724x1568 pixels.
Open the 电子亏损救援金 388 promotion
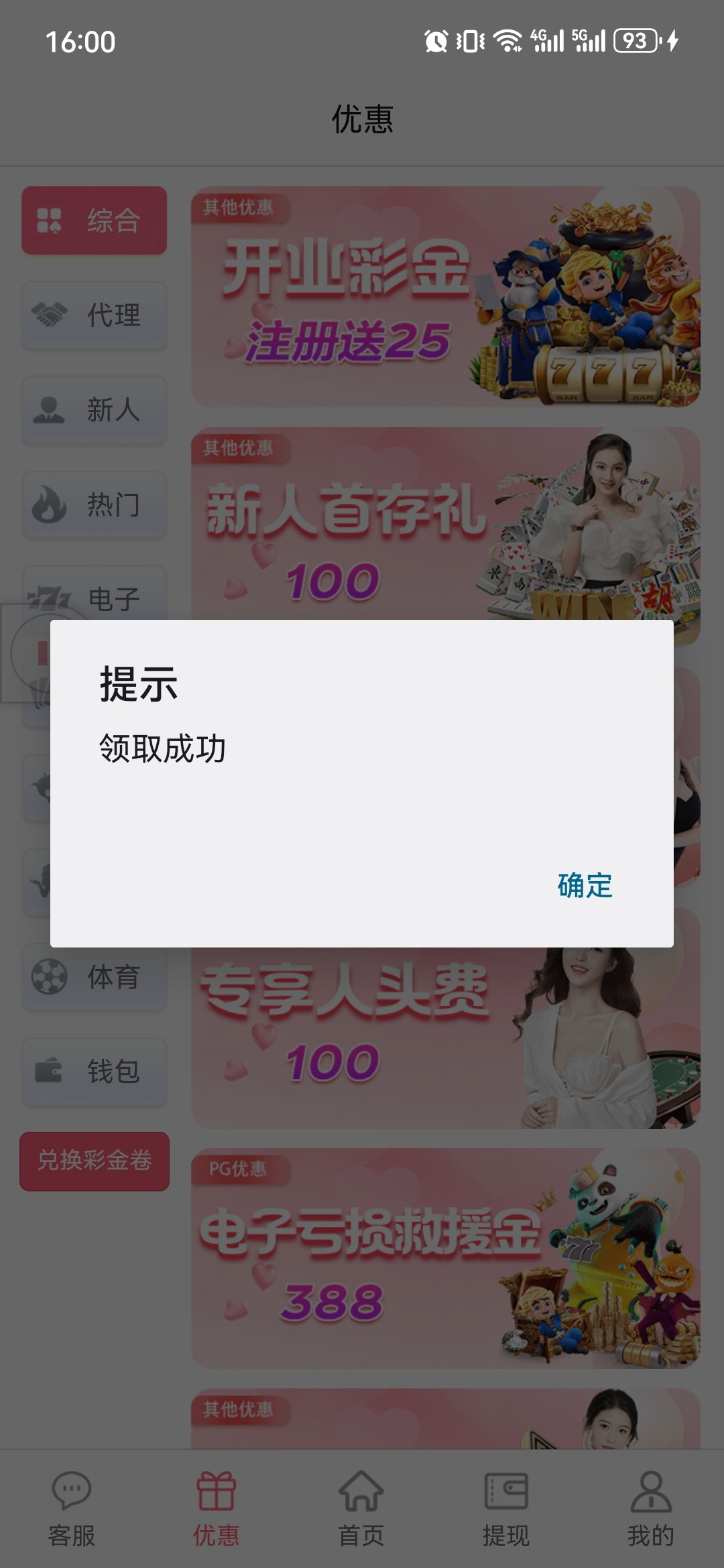(x=445, y=1258)
